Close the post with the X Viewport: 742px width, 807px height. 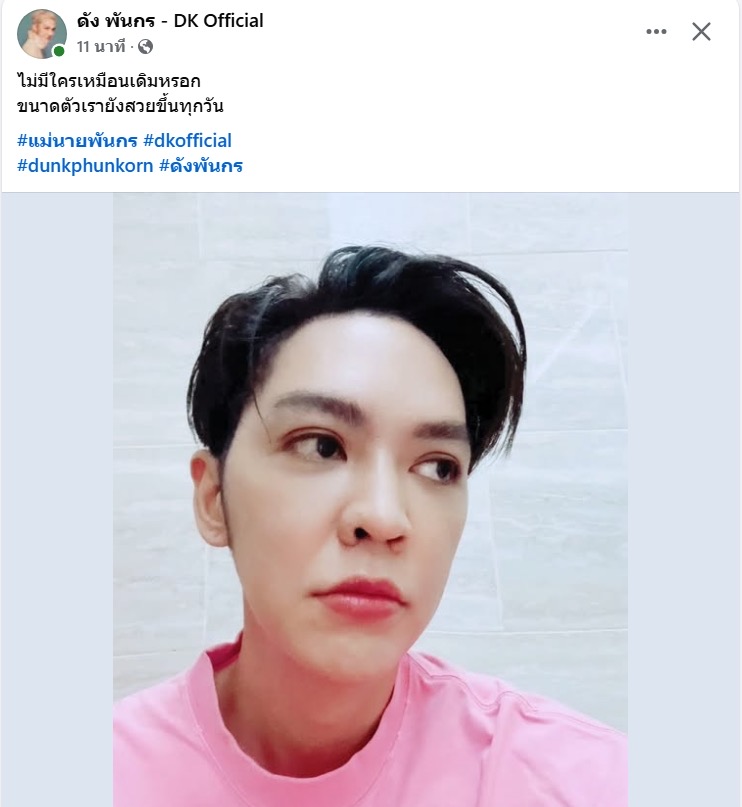point(701,32)
